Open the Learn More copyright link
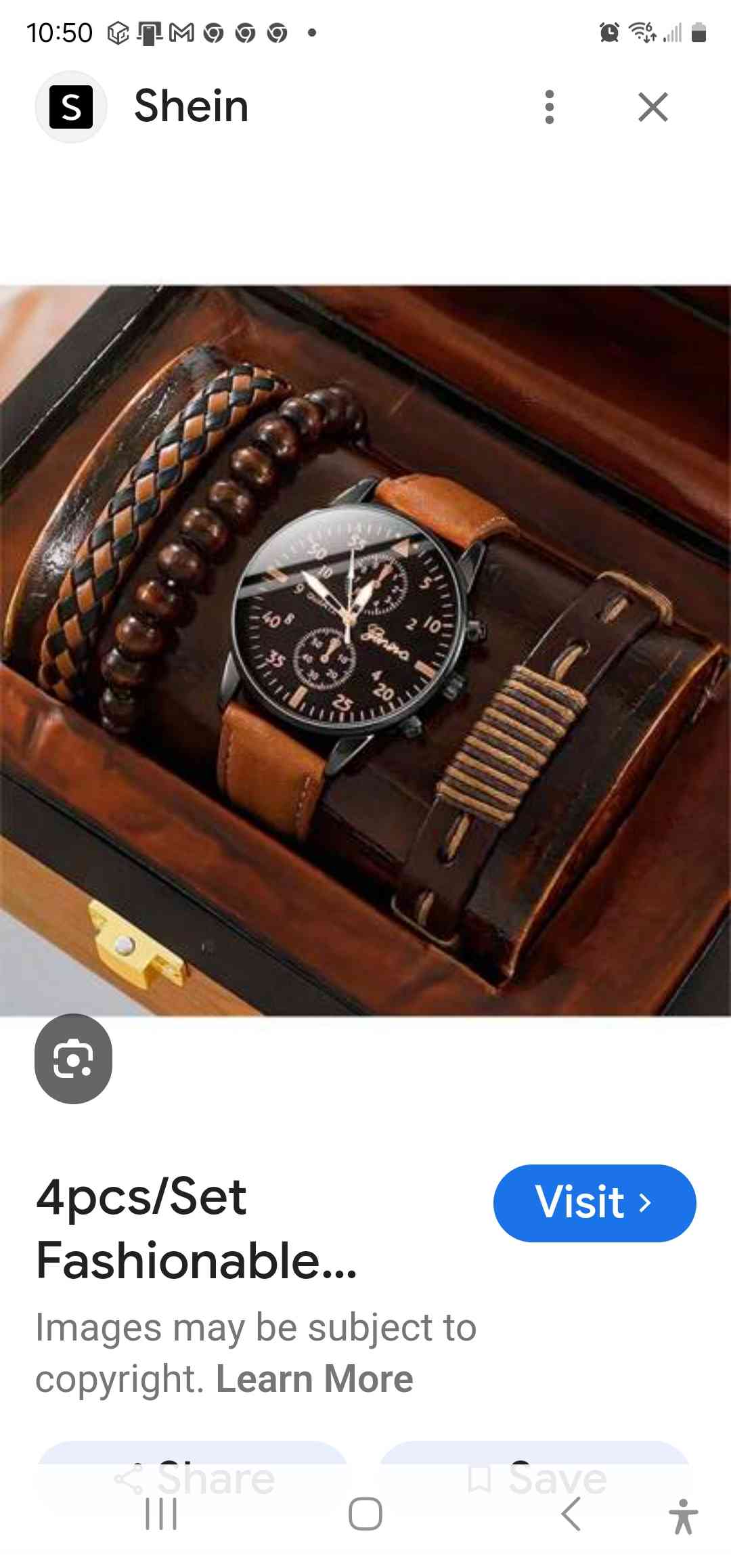 (x=314, y=1379)
